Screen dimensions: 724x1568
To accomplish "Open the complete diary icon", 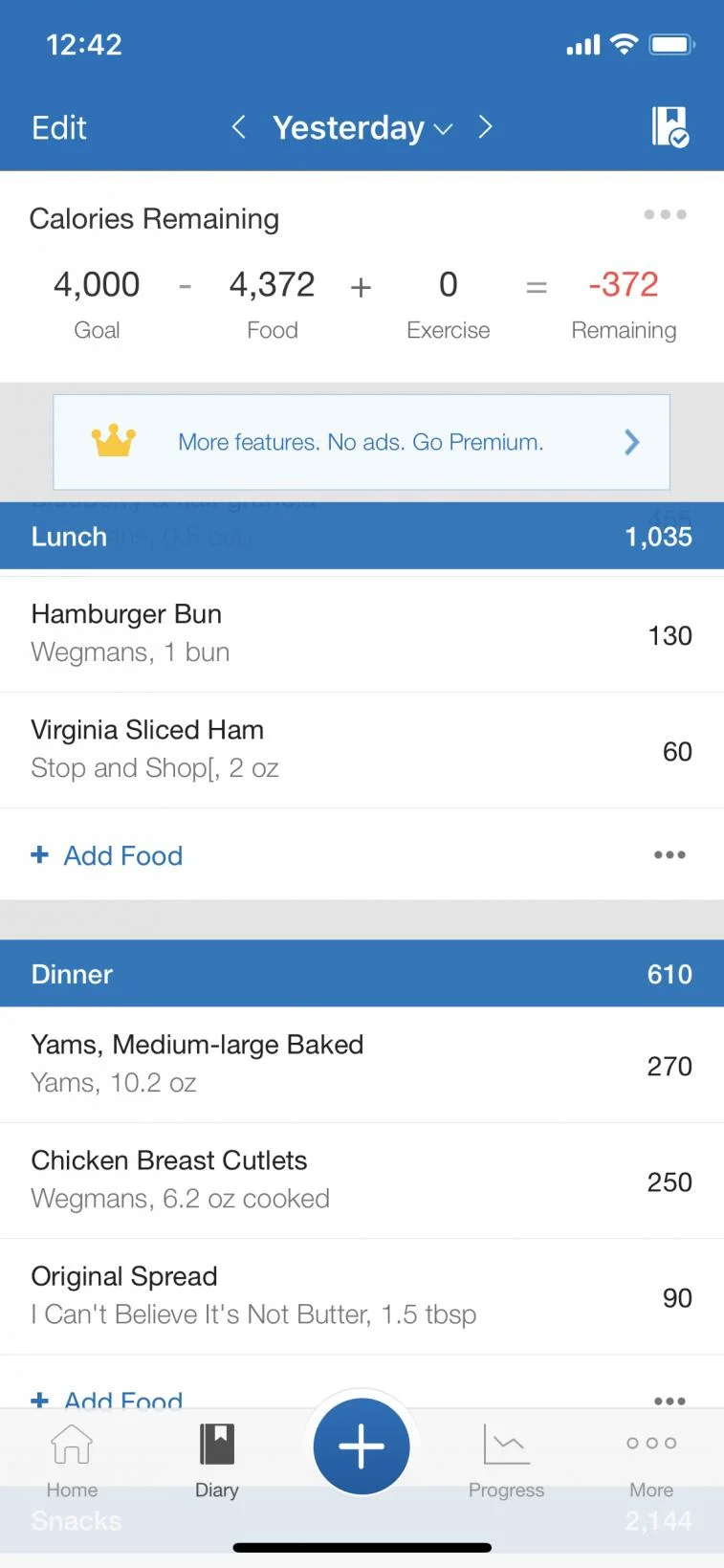I will (x=669, y=126).
